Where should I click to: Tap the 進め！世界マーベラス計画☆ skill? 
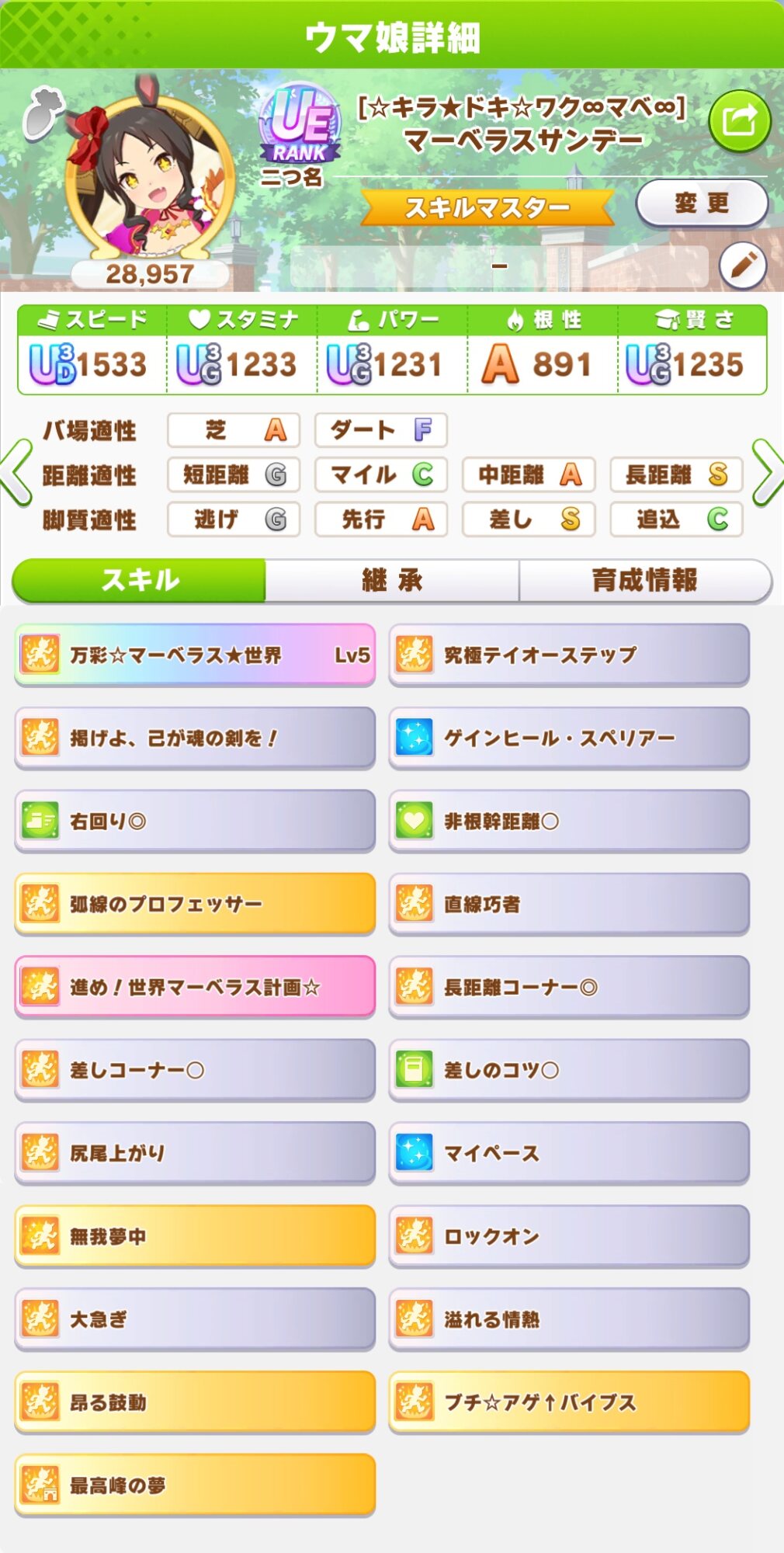195,987
